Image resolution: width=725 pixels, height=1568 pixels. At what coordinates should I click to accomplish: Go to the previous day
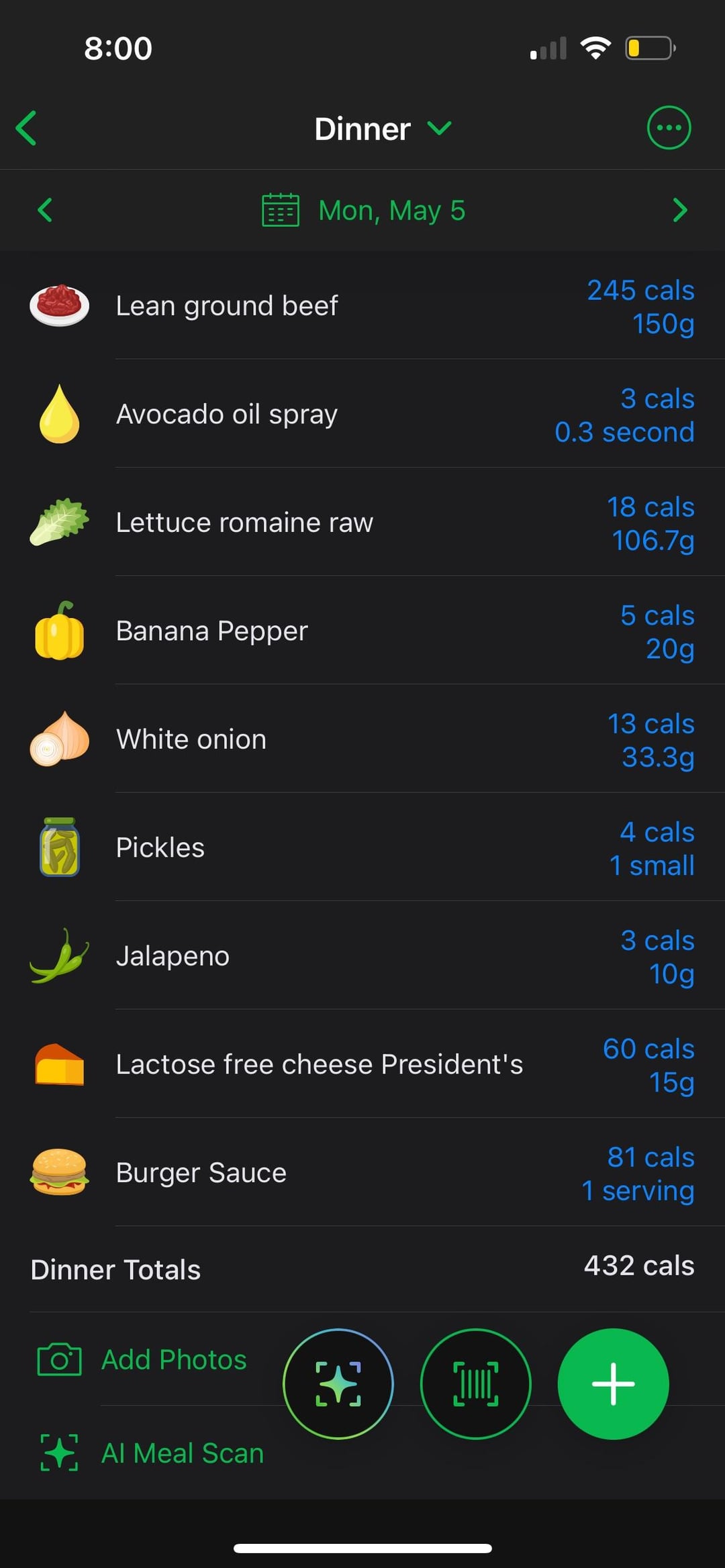(45, 210)
